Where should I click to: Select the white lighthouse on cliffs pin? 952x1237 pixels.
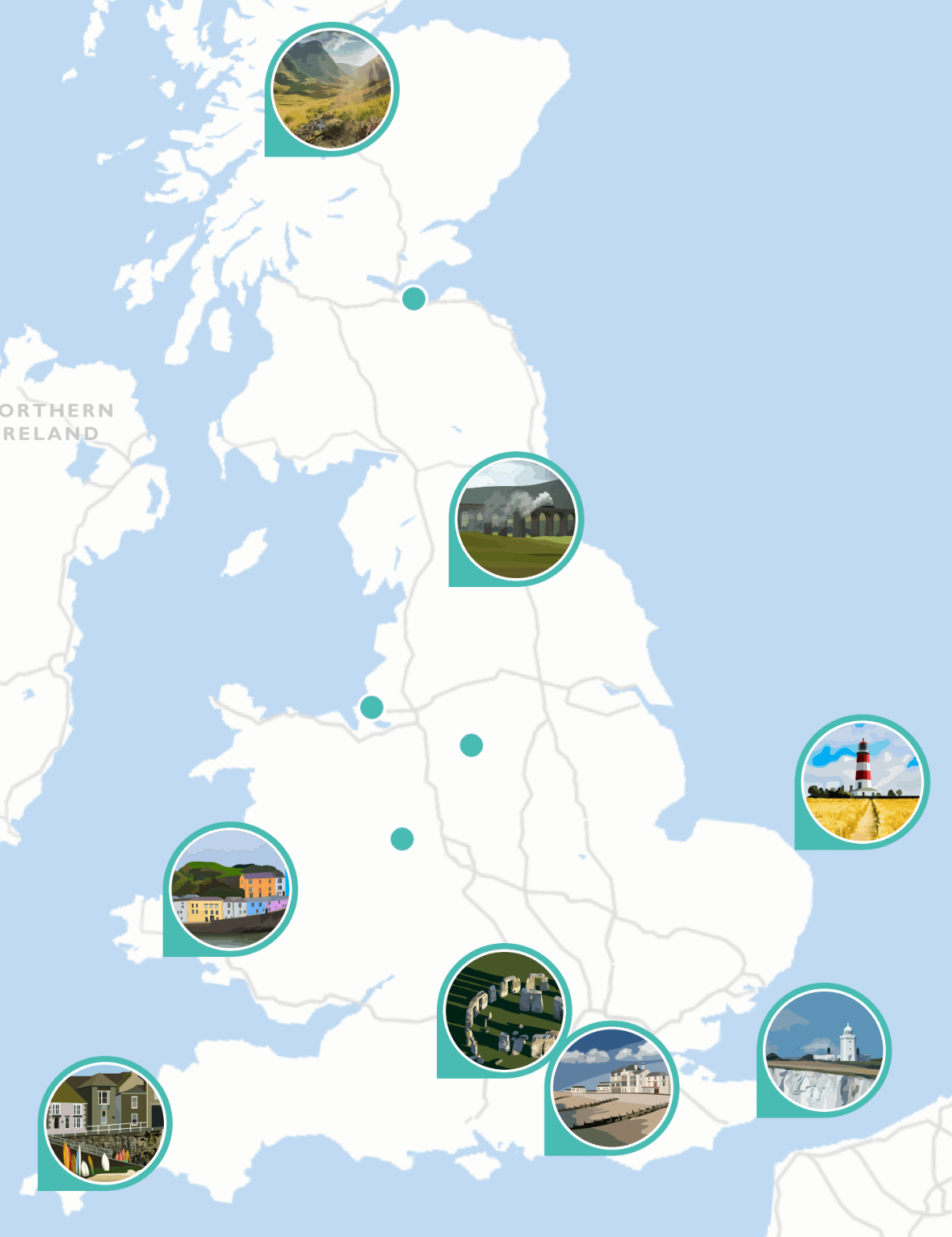(x=824, y=1050)
